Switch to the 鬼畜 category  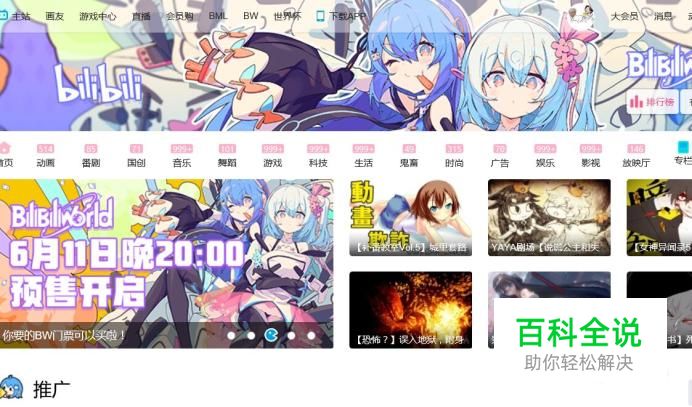(409, 162)
